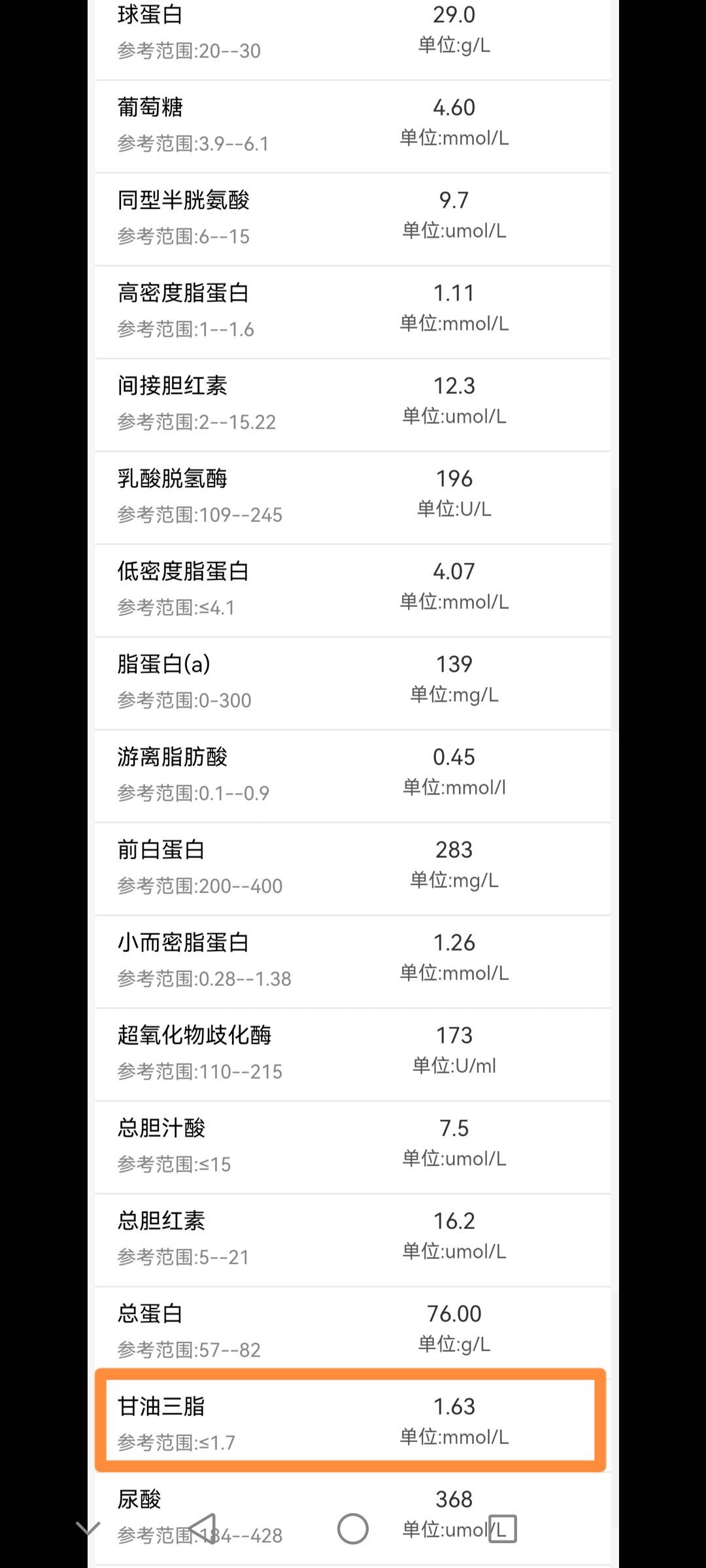
Task: Tap the 超氧化物歧化酶 result row
Action: point(353,1052)
